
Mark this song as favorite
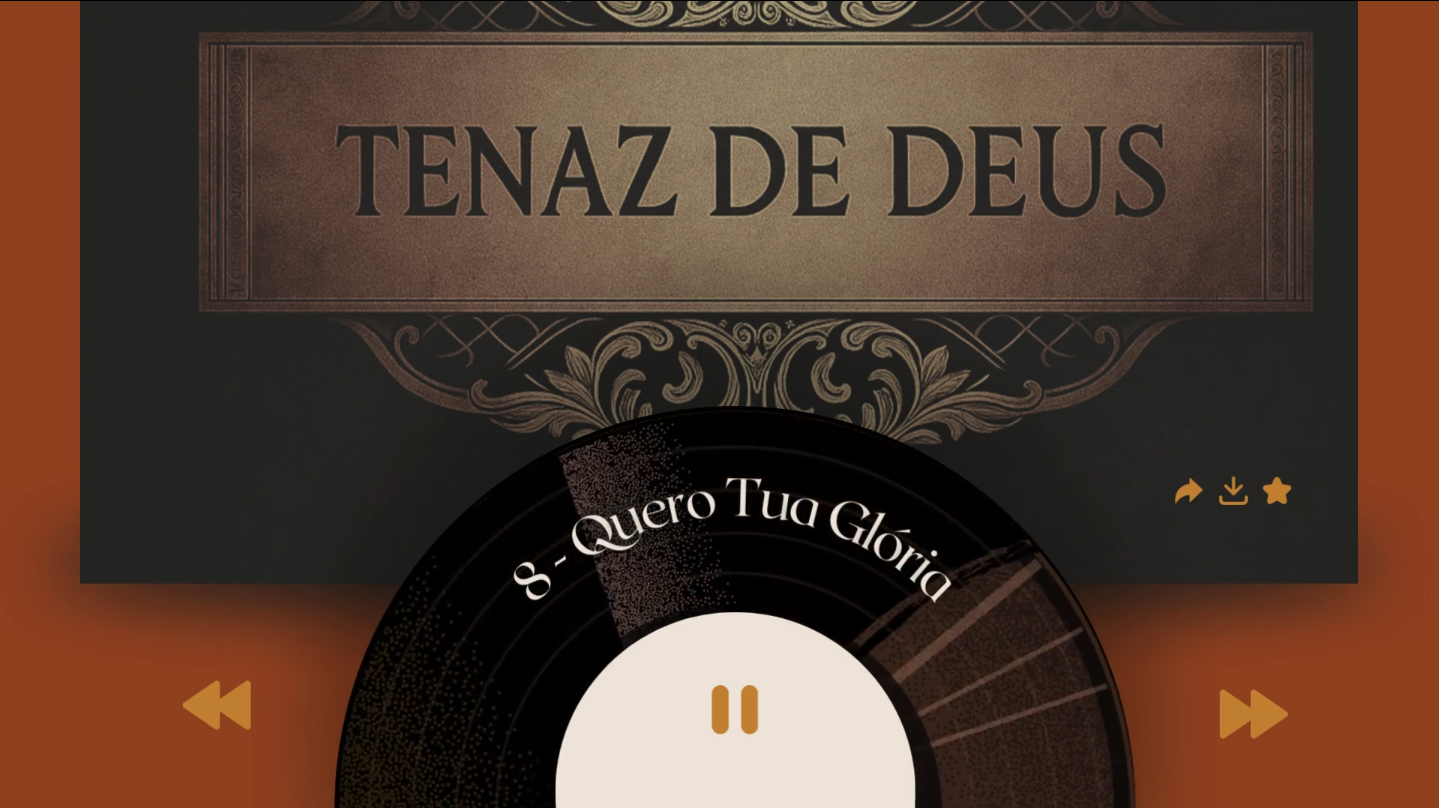1277,491
